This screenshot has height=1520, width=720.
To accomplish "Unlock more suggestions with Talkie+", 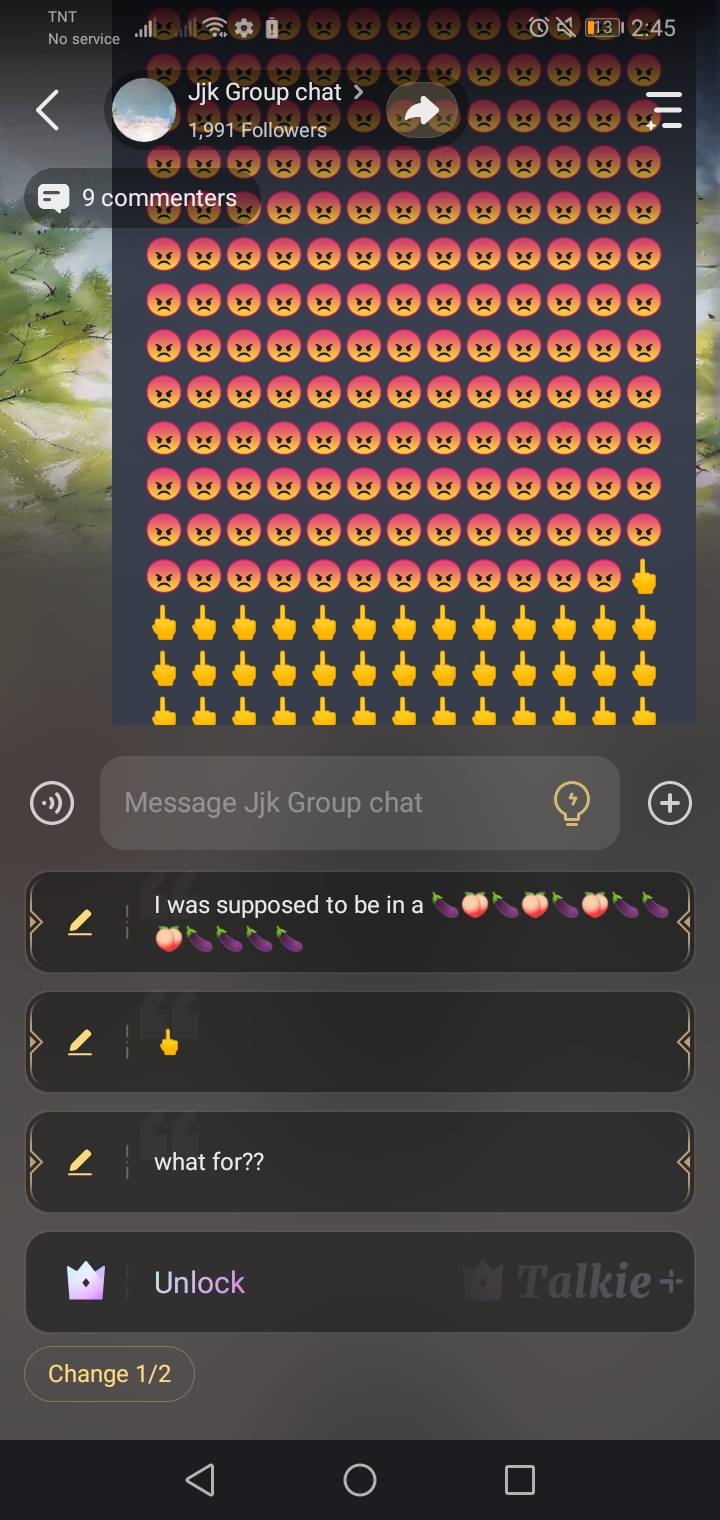I will 360,1282.
